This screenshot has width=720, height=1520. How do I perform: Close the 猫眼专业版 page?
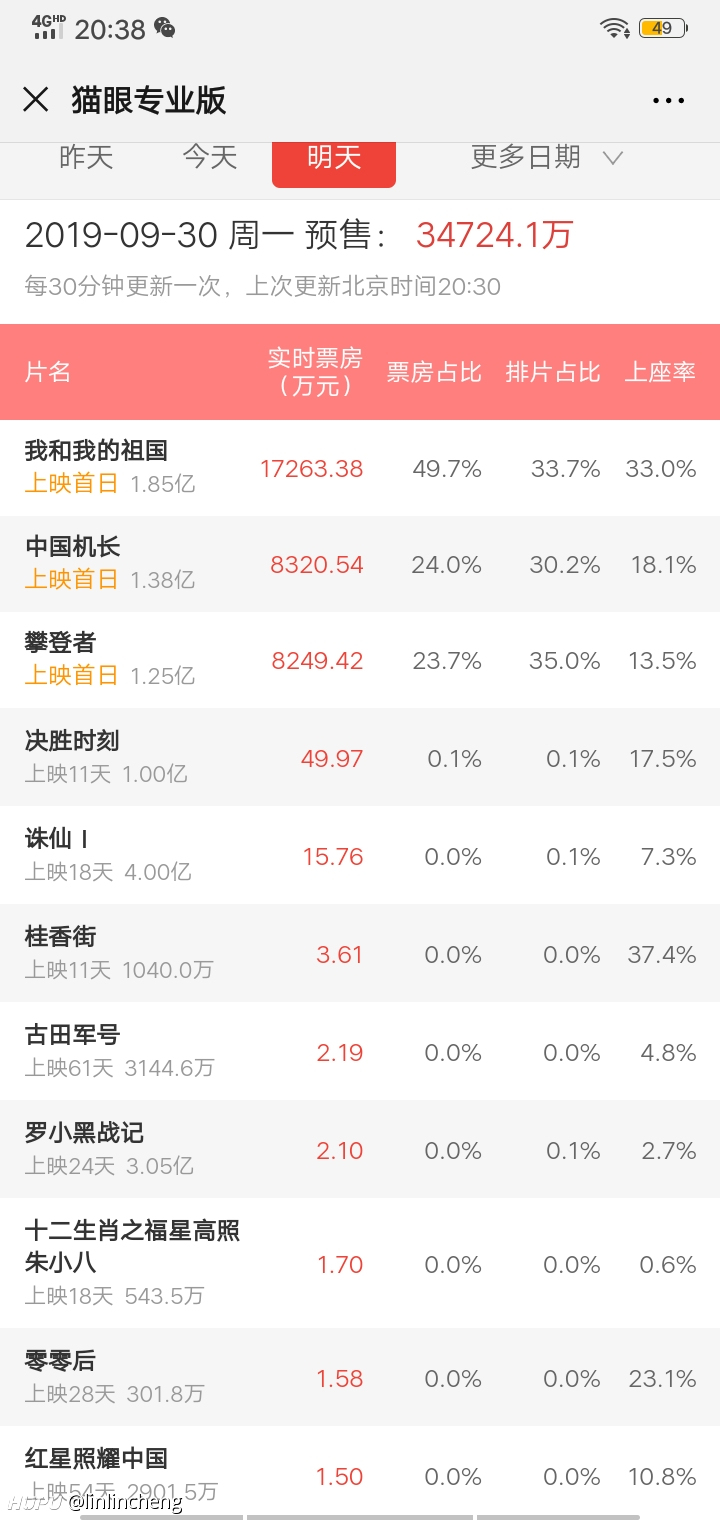pyautogui.click(x=36, y=100)
